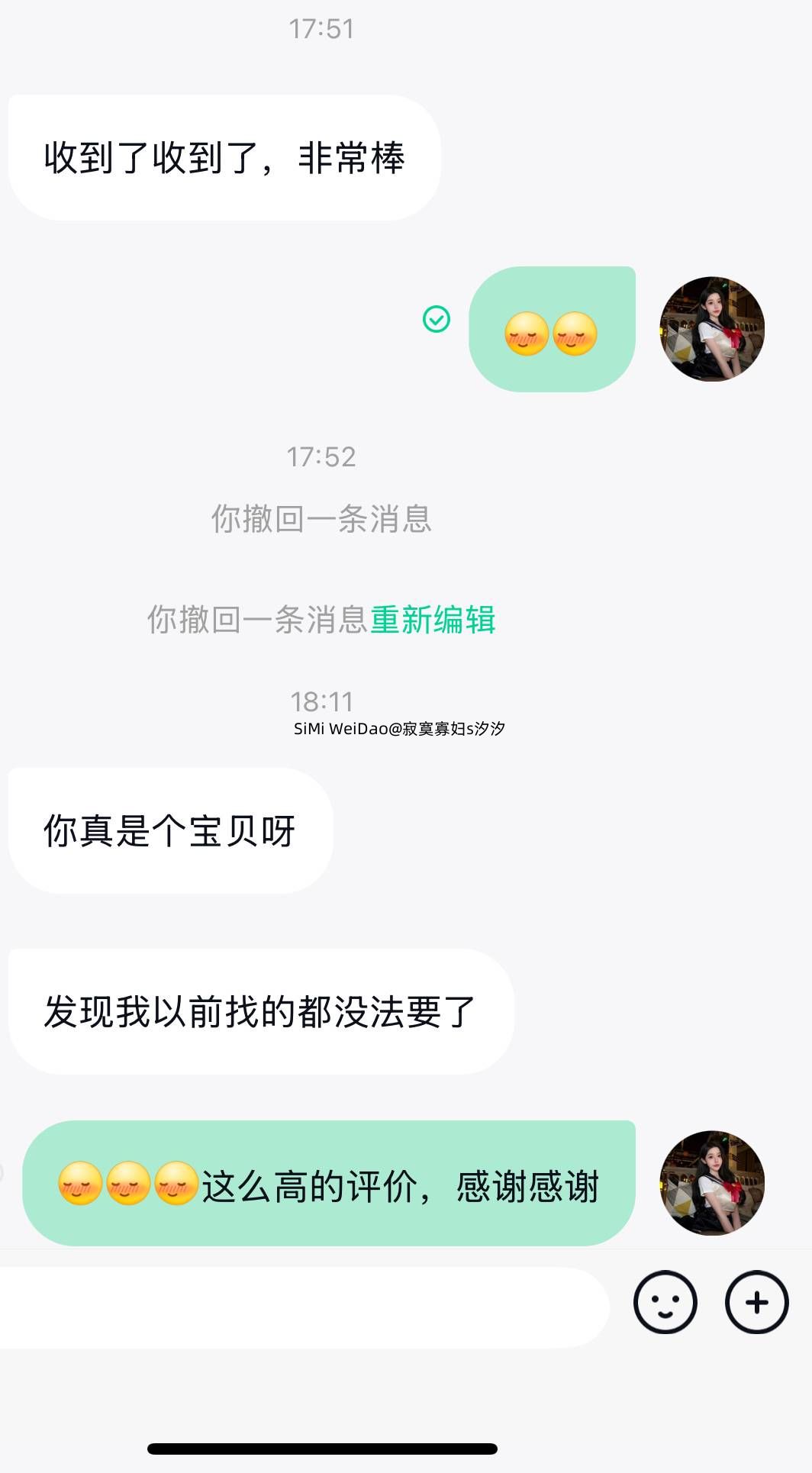Open the emoji picker
The height and width of the screenshot is (1473, 812).
(x=665, y=1302)
